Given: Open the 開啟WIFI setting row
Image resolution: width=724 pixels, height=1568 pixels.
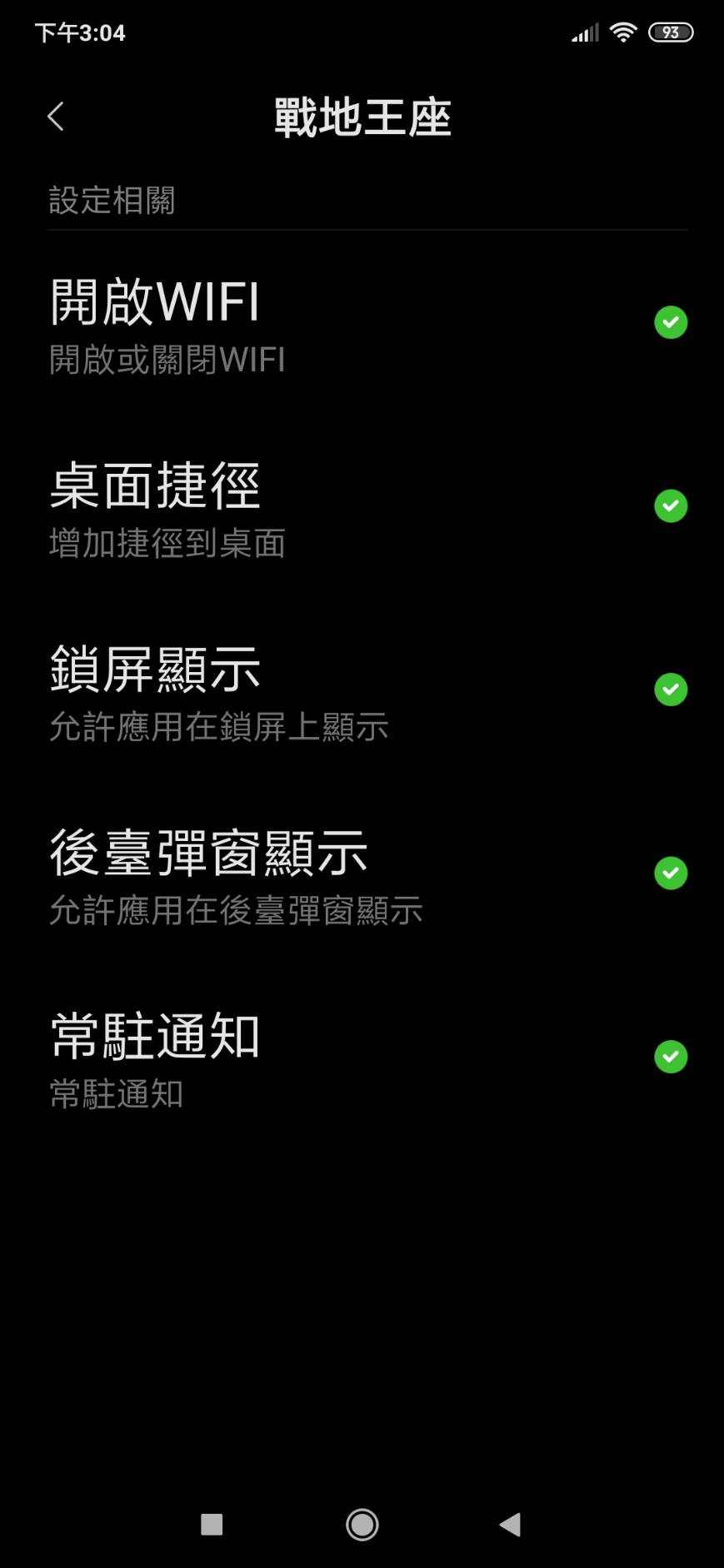Looking at the screenshot, I should pyautogui.click(x=362, y=323).
